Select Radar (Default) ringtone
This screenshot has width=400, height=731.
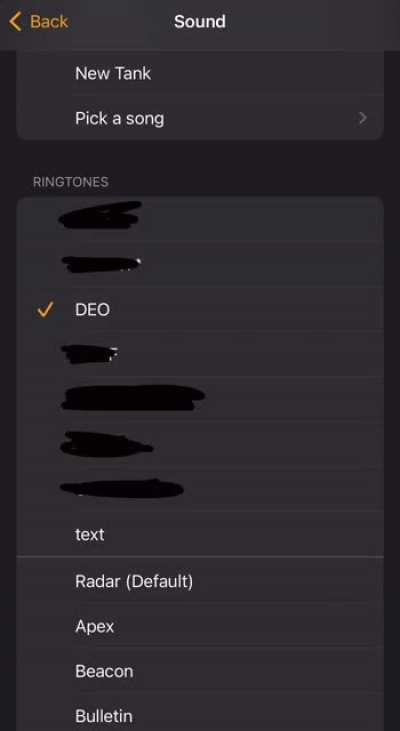click(x=200, y=581)
